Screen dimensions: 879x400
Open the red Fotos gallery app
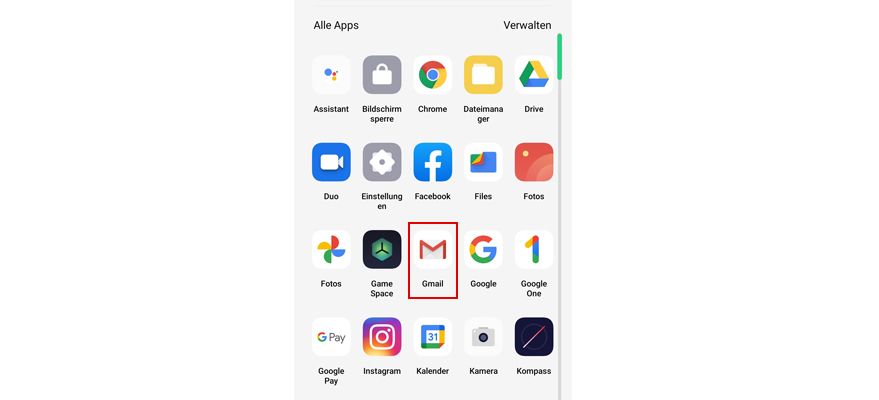click(534, 162)
